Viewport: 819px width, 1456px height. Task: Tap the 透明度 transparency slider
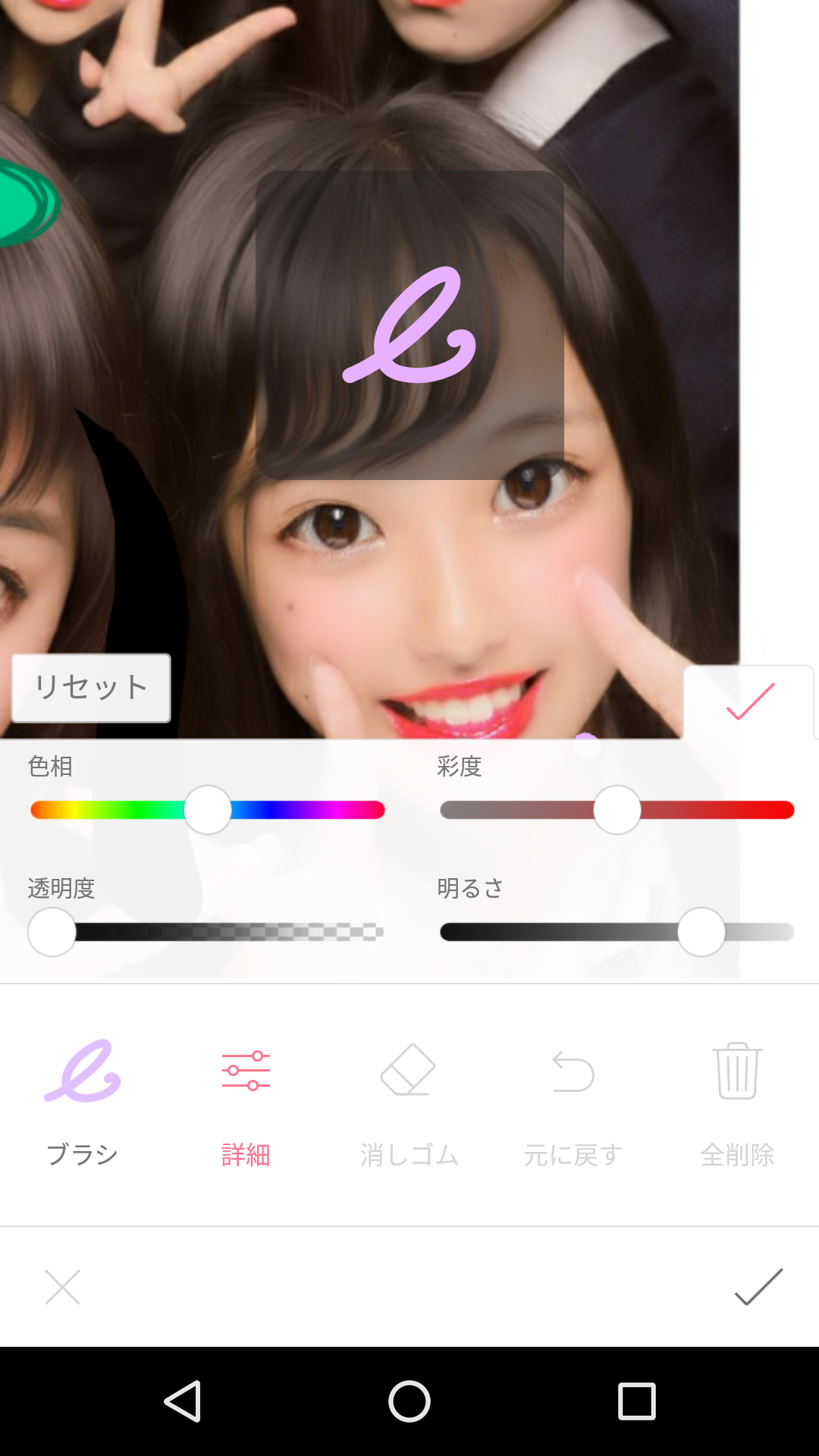[206, 932]
